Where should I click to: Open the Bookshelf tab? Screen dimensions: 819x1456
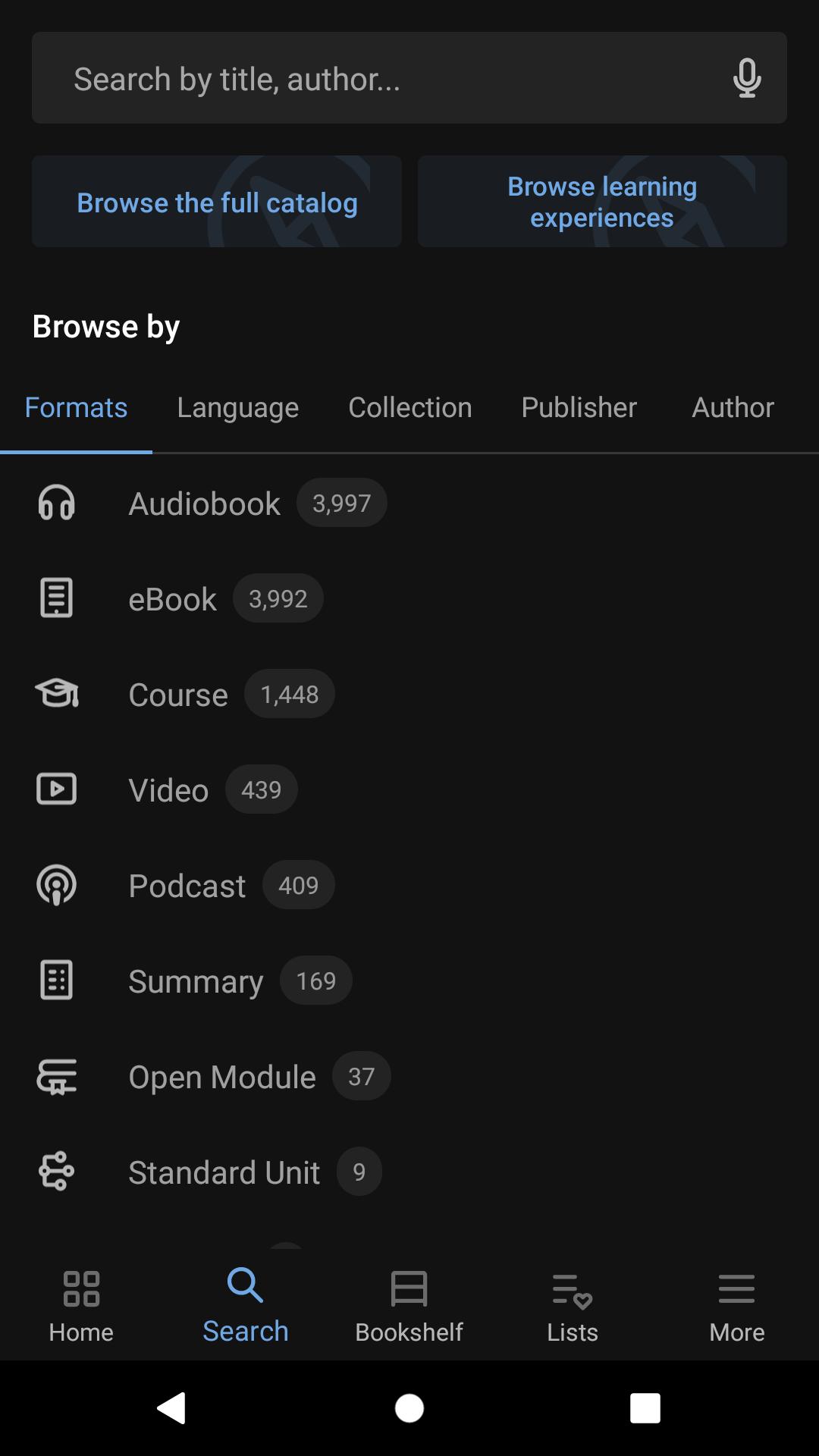click(409, 1307)
